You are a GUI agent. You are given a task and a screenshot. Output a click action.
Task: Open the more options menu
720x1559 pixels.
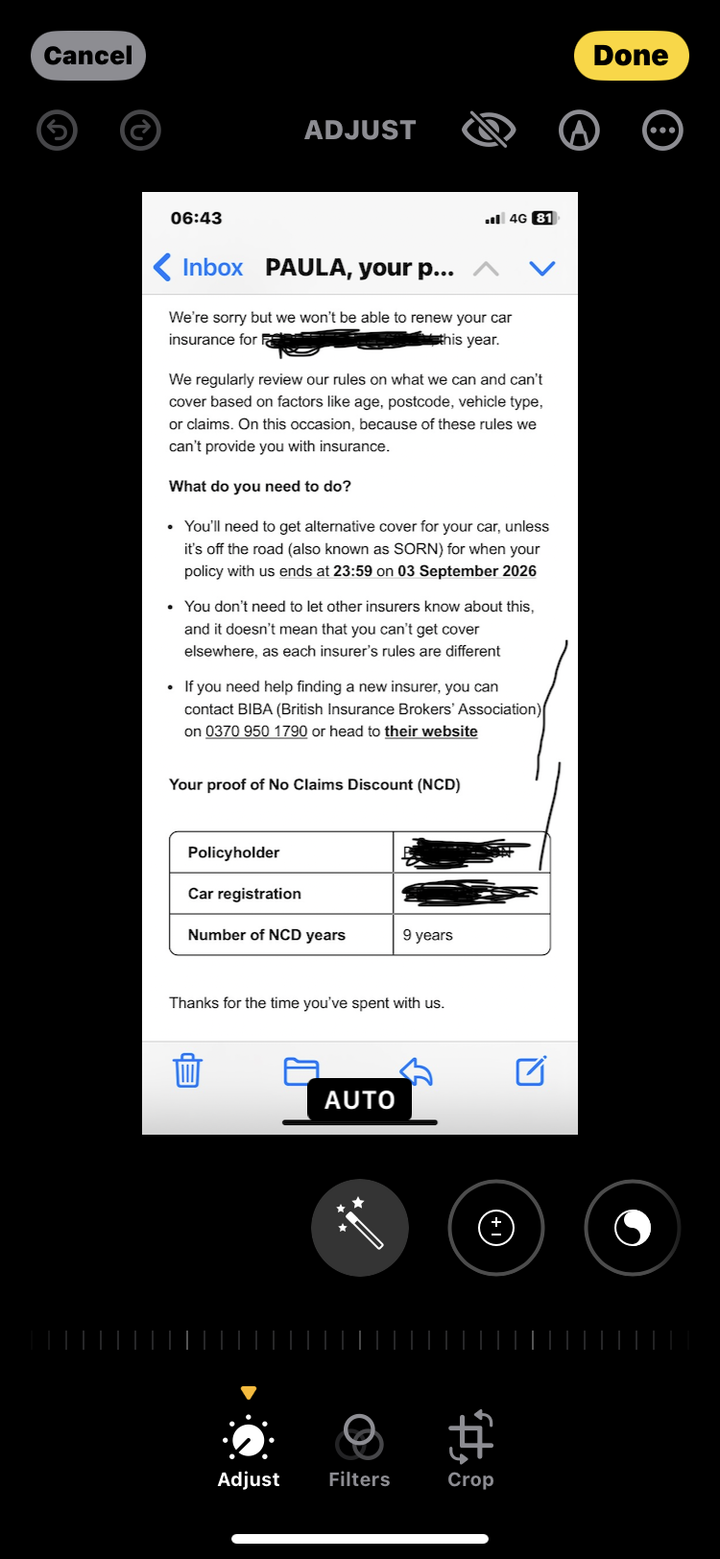pos(662,130)
